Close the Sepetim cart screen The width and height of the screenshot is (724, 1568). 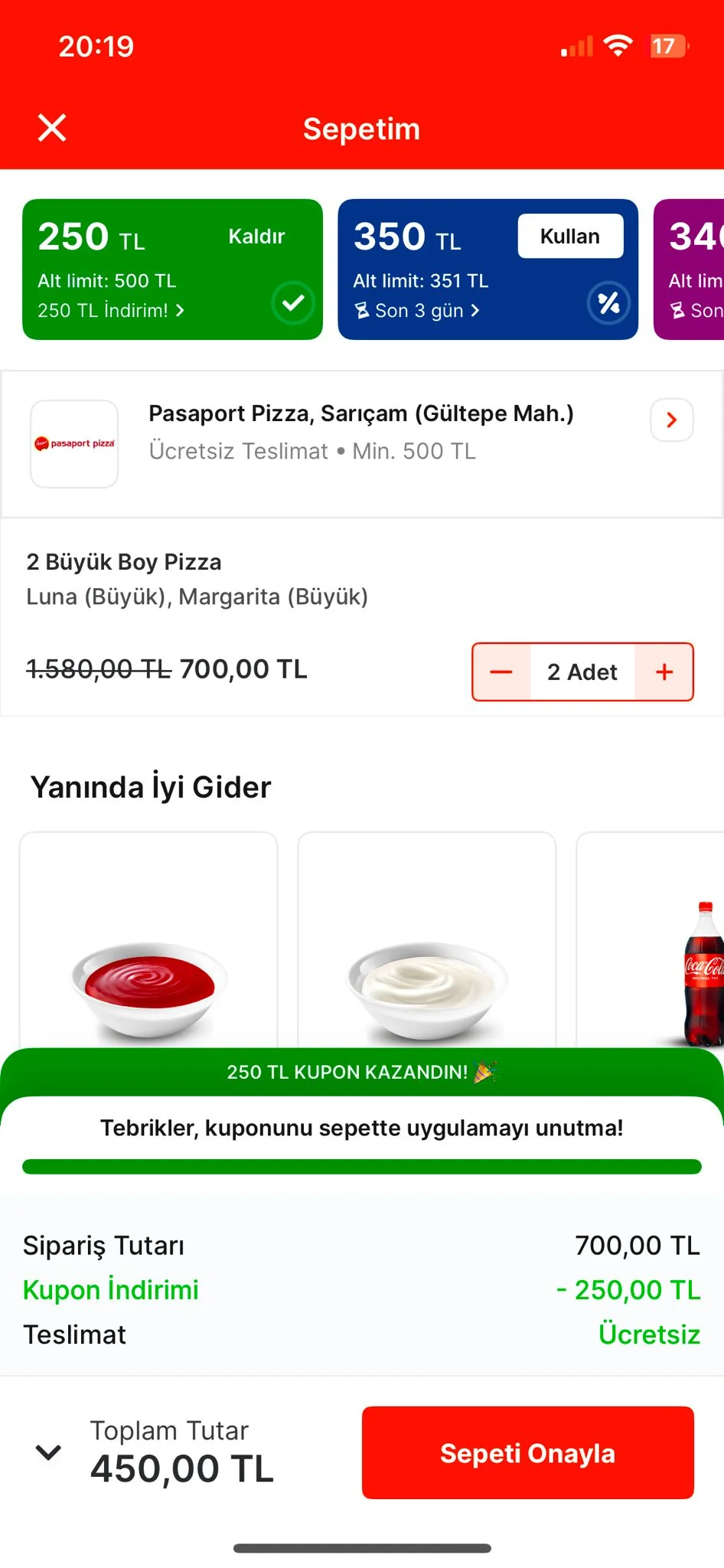52,128
